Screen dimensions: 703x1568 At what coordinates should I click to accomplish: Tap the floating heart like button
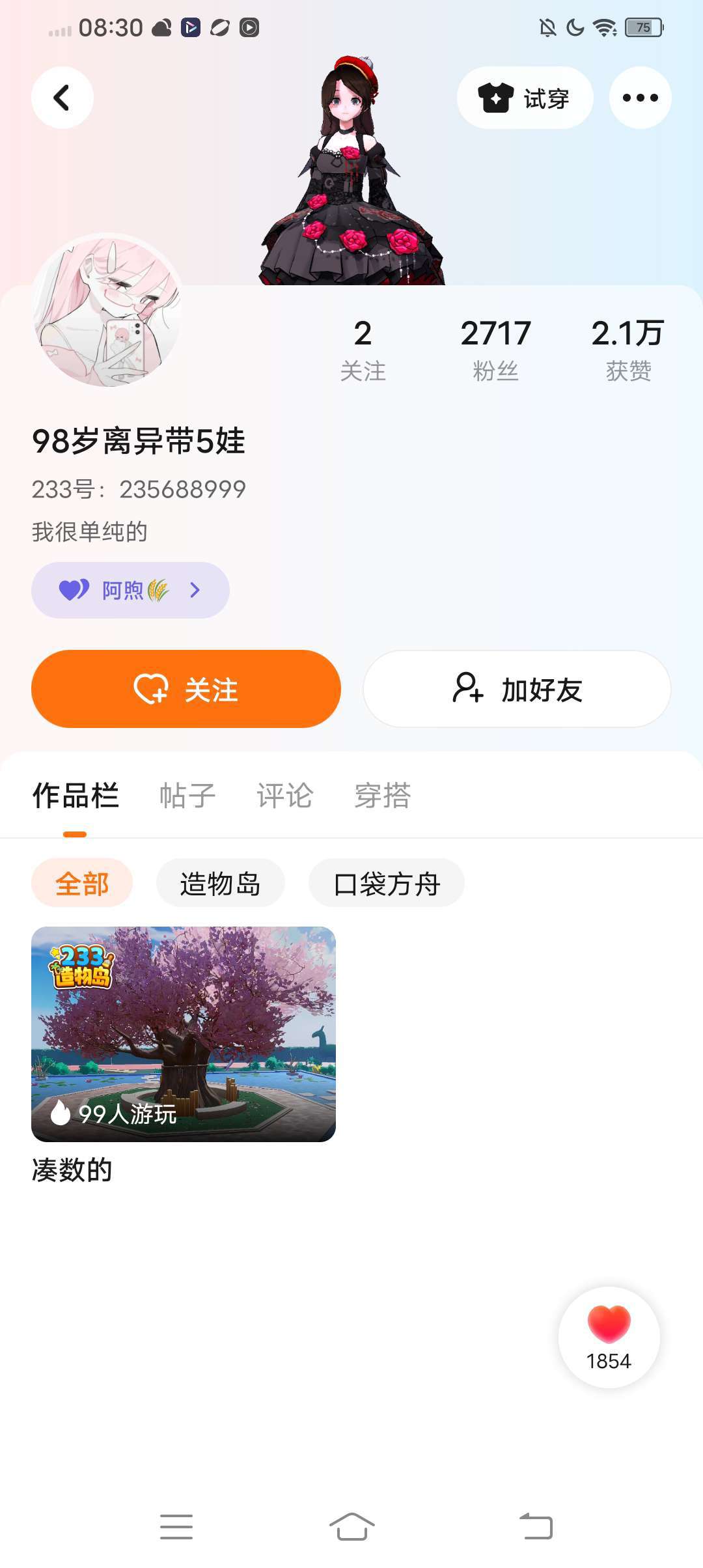(609, 1337)
